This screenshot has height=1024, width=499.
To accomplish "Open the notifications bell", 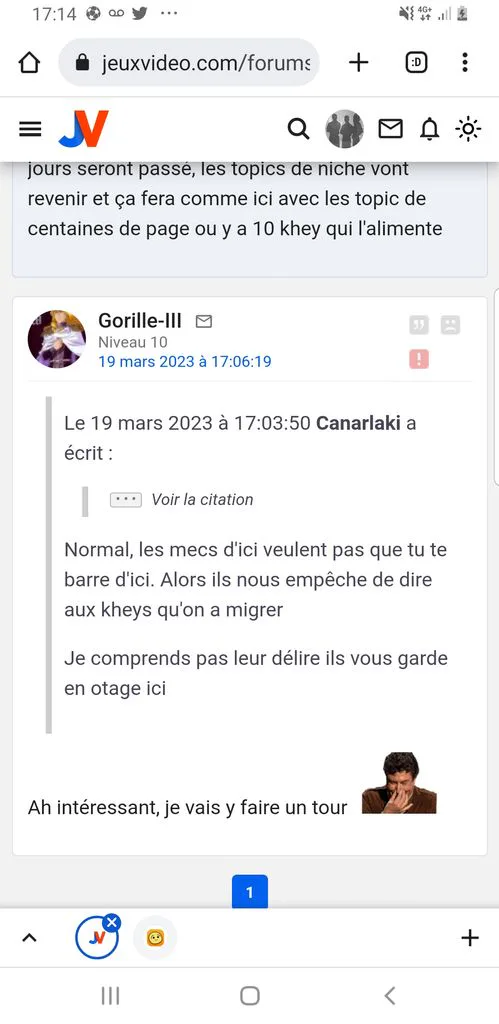I will click(429, 129).
